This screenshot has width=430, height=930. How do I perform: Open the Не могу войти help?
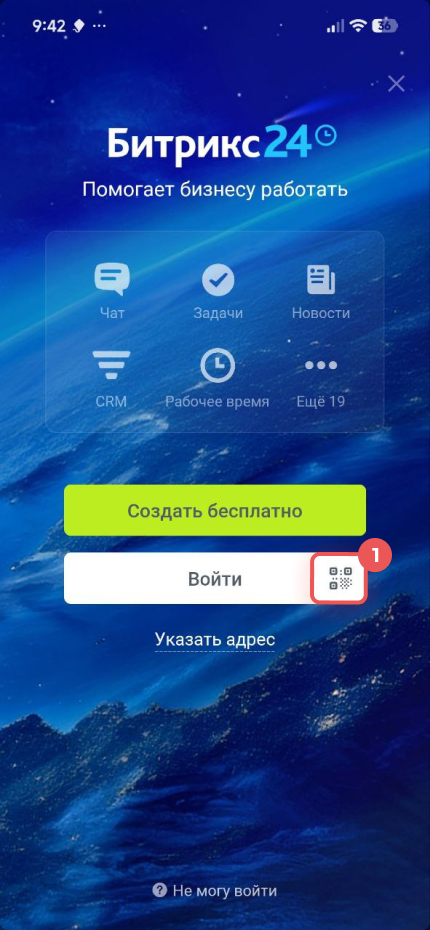click(215, 890)
